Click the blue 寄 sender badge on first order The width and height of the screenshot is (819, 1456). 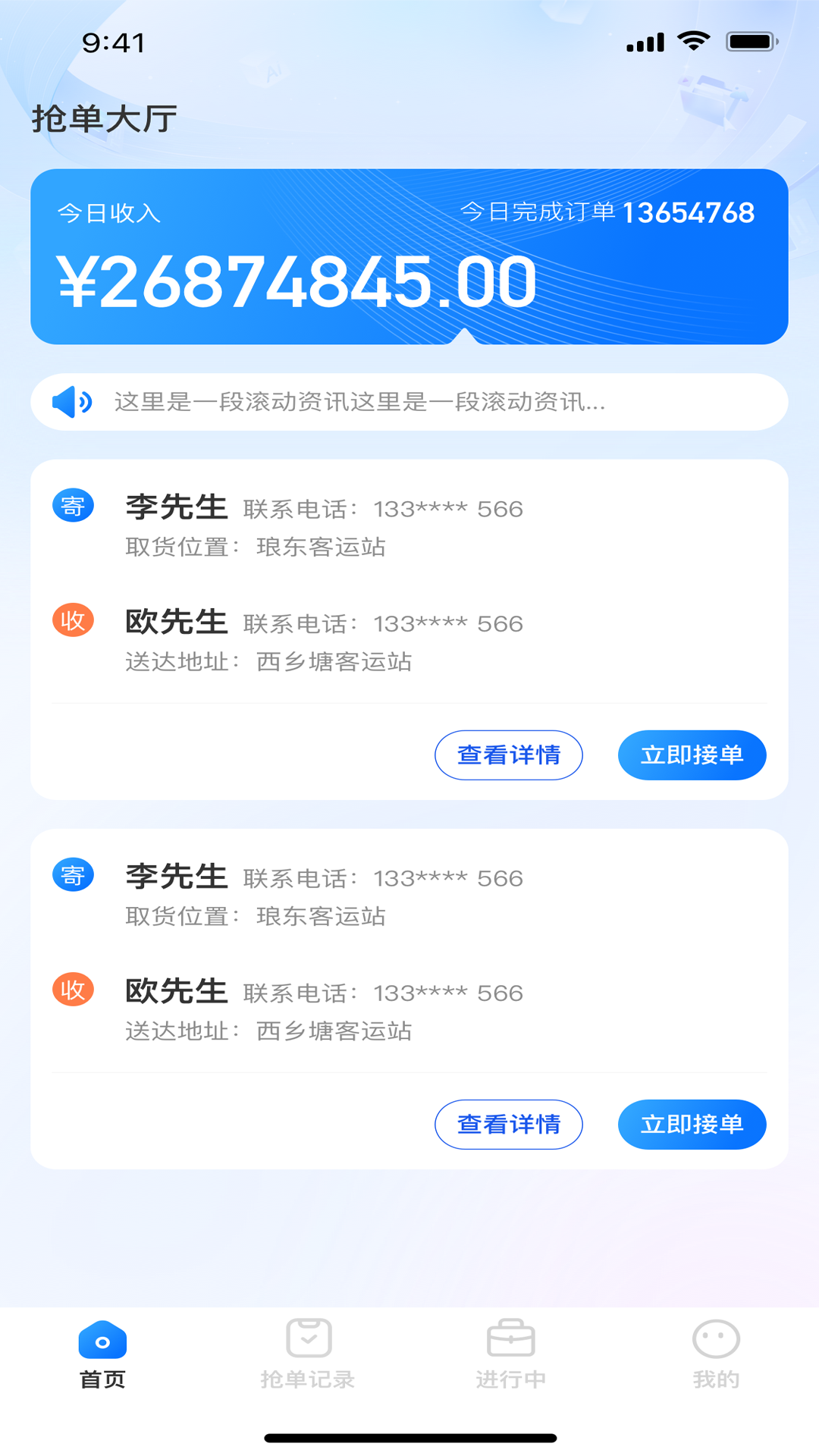[x=72, y=507]
